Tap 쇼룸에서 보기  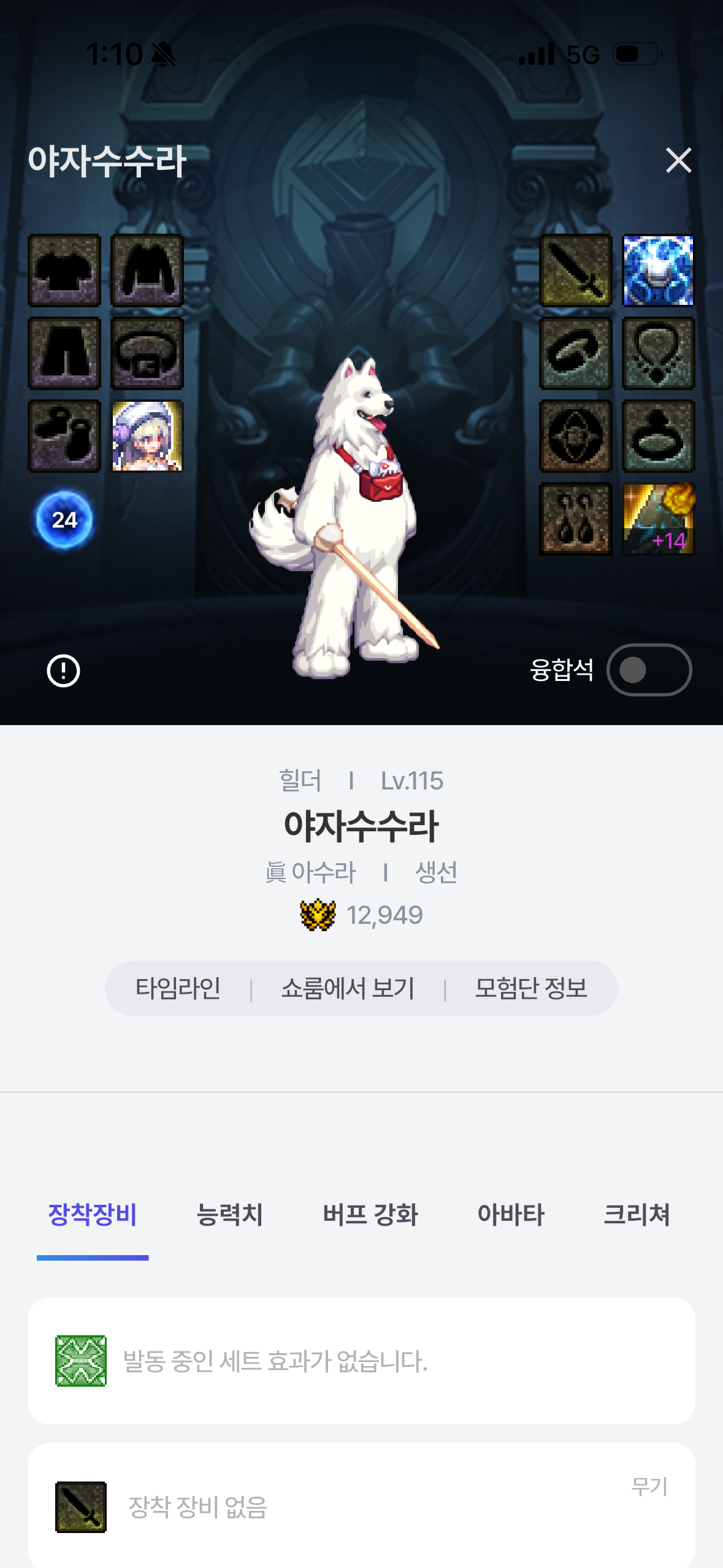[348, 988]
